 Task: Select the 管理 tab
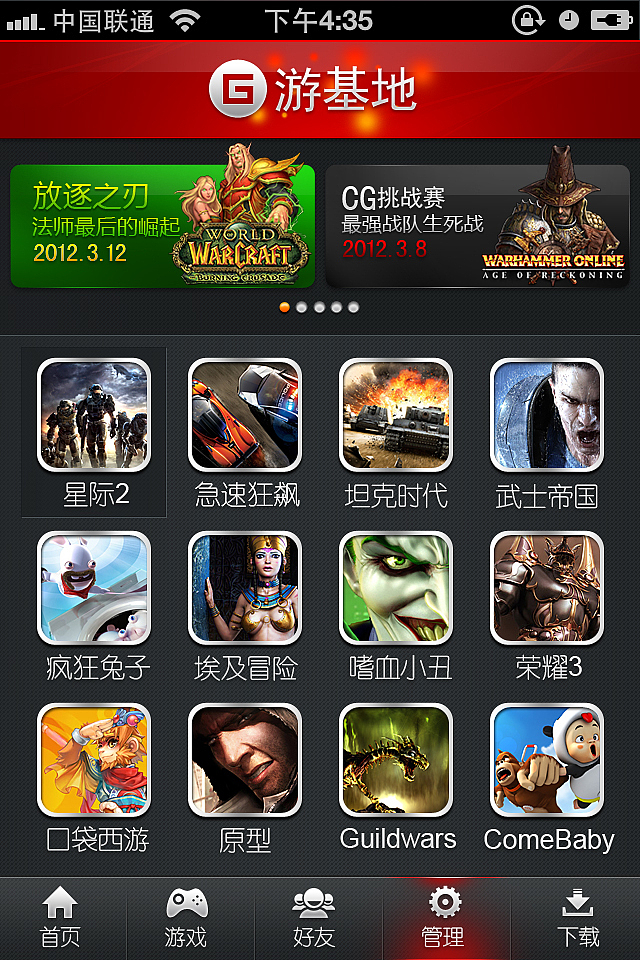(443, 918)
